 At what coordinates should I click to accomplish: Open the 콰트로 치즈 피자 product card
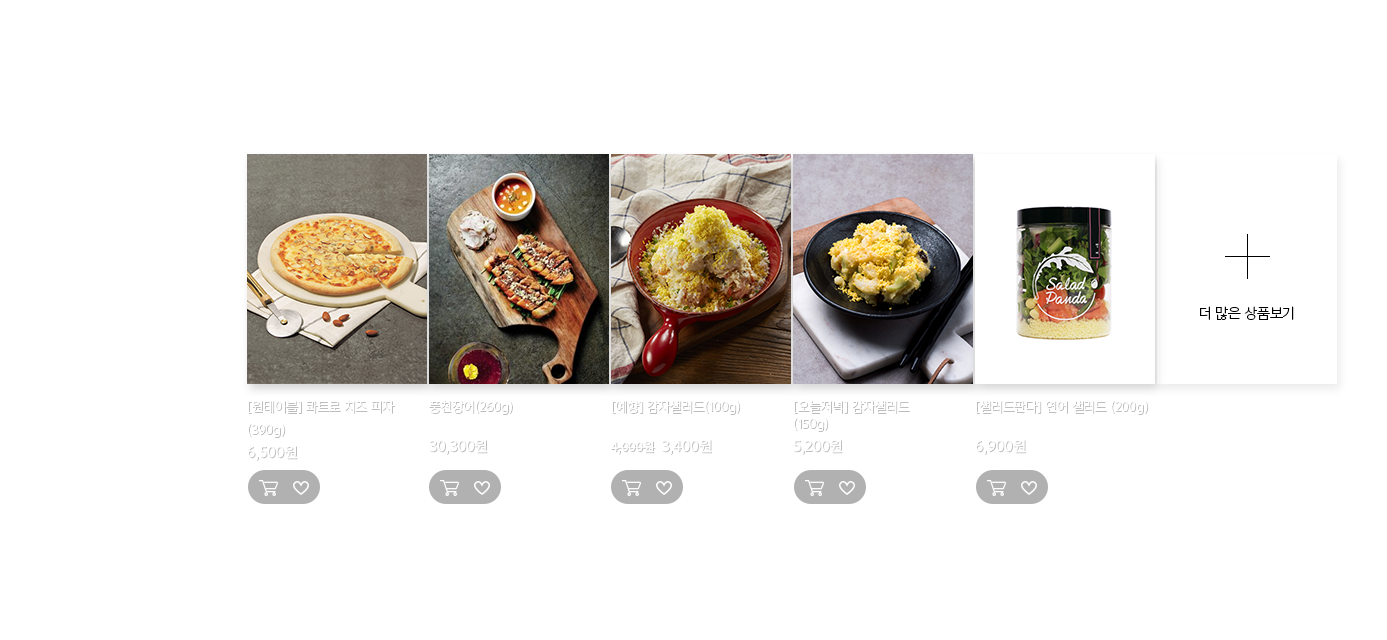coord(337,268)
